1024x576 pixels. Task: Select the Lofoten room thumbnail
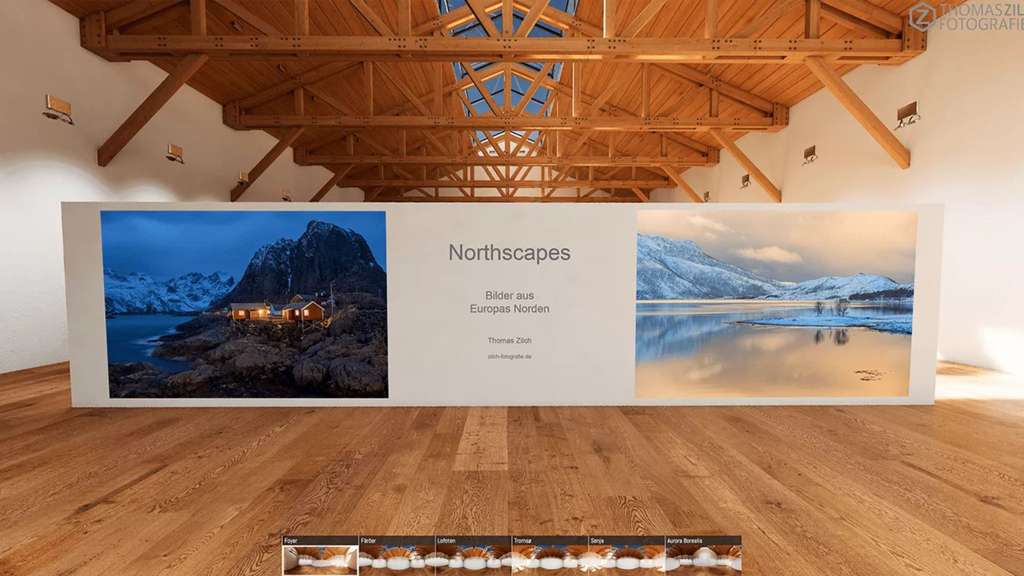tap(473, 556)
